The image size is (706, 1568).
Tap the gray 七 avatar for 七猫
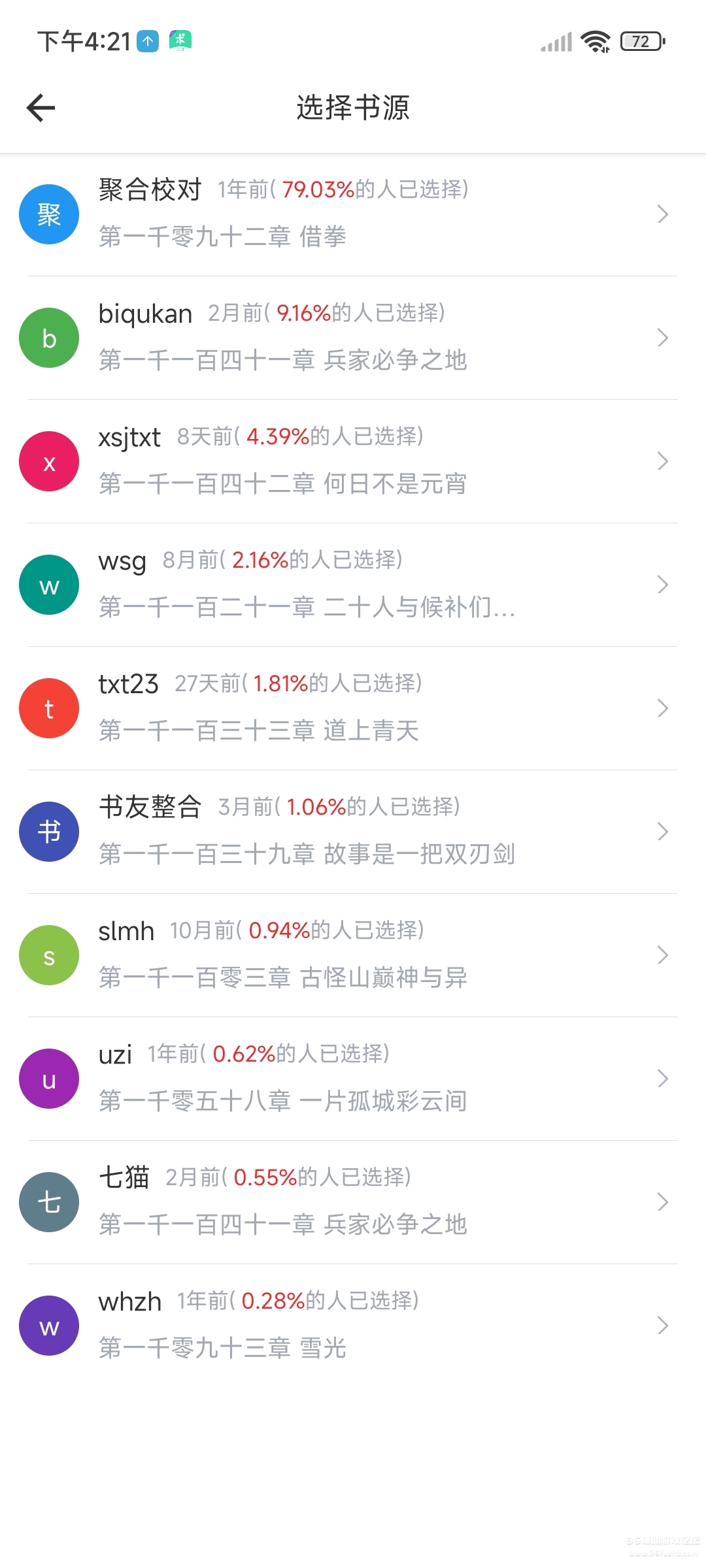(x=49, y=1201)
